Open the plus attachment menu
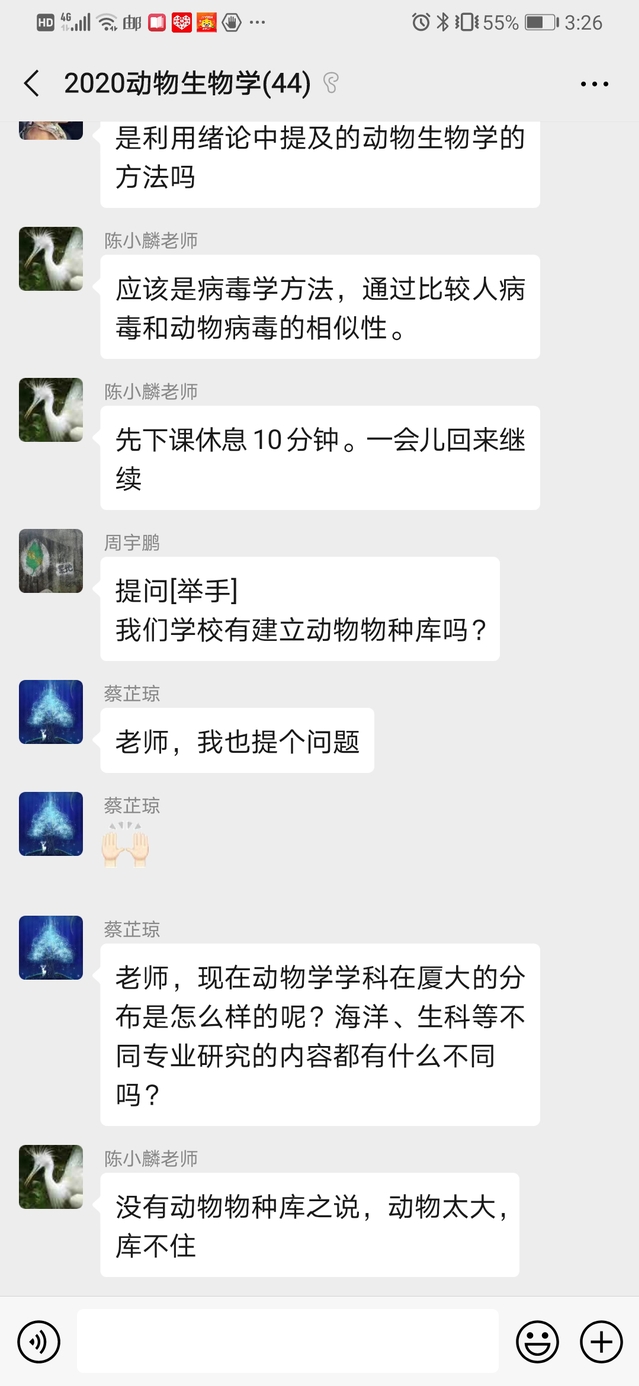This screenshot has height=1386, width=639. click(x=601, y=1341)
